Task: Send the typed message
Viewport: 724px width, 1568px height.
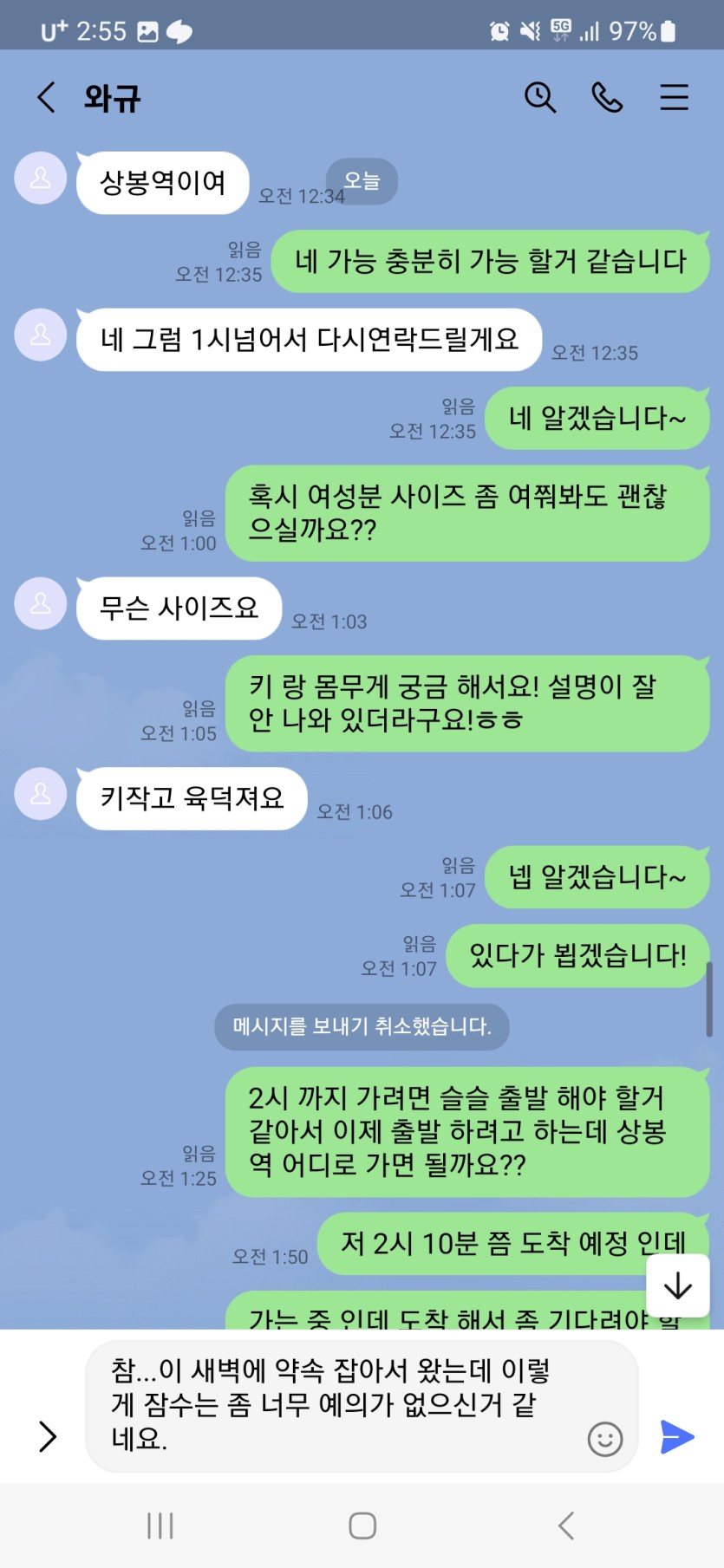Action: point(676,1436)
